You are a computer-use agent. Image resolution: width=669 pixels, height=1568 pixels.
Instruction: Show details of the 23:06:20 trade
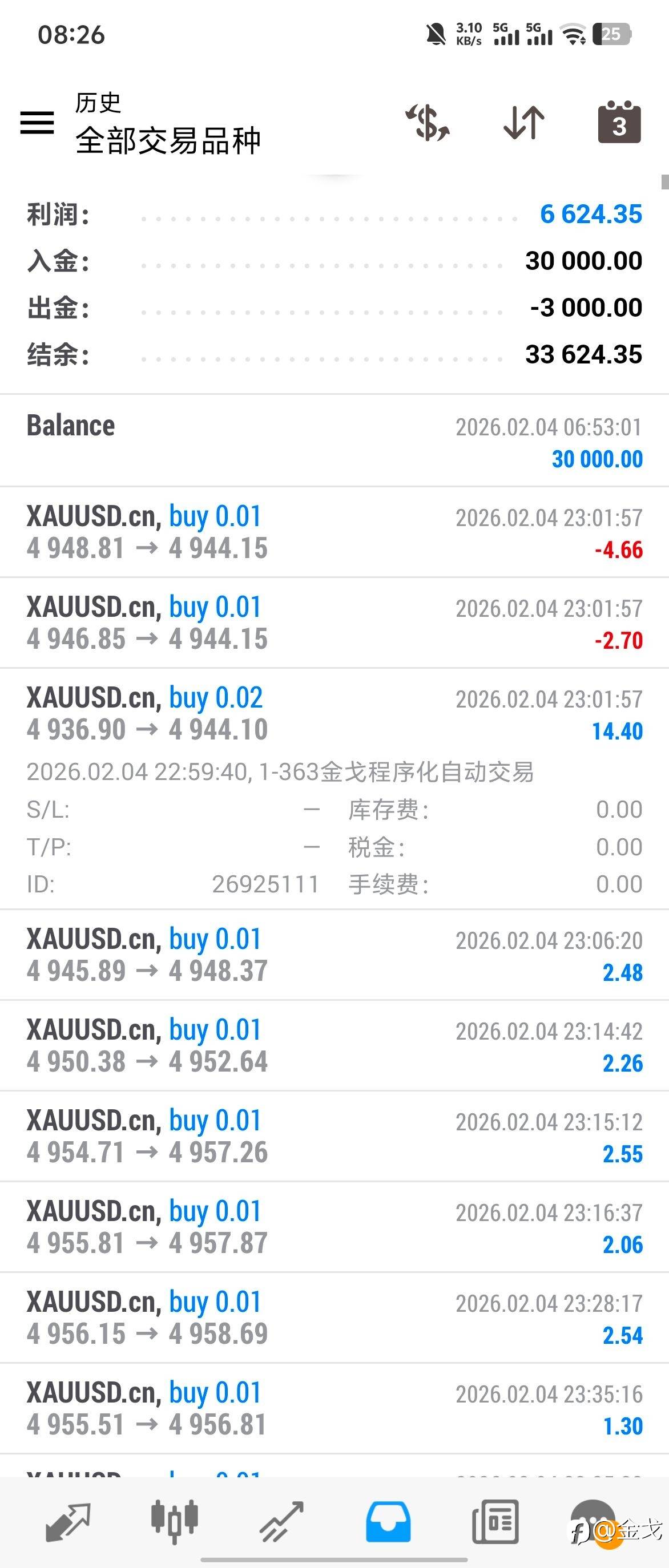pos(334,955)
